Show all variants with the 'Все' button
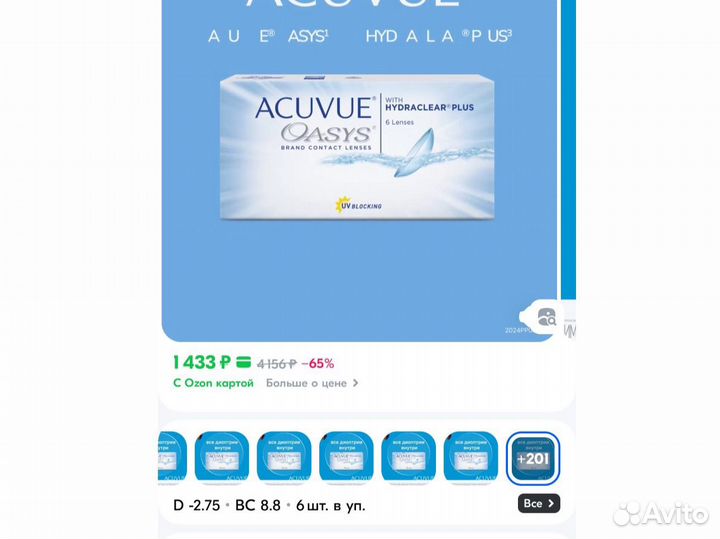Viewport: 720px width, 539px height. pyautogui.click(x=538, y=503)
